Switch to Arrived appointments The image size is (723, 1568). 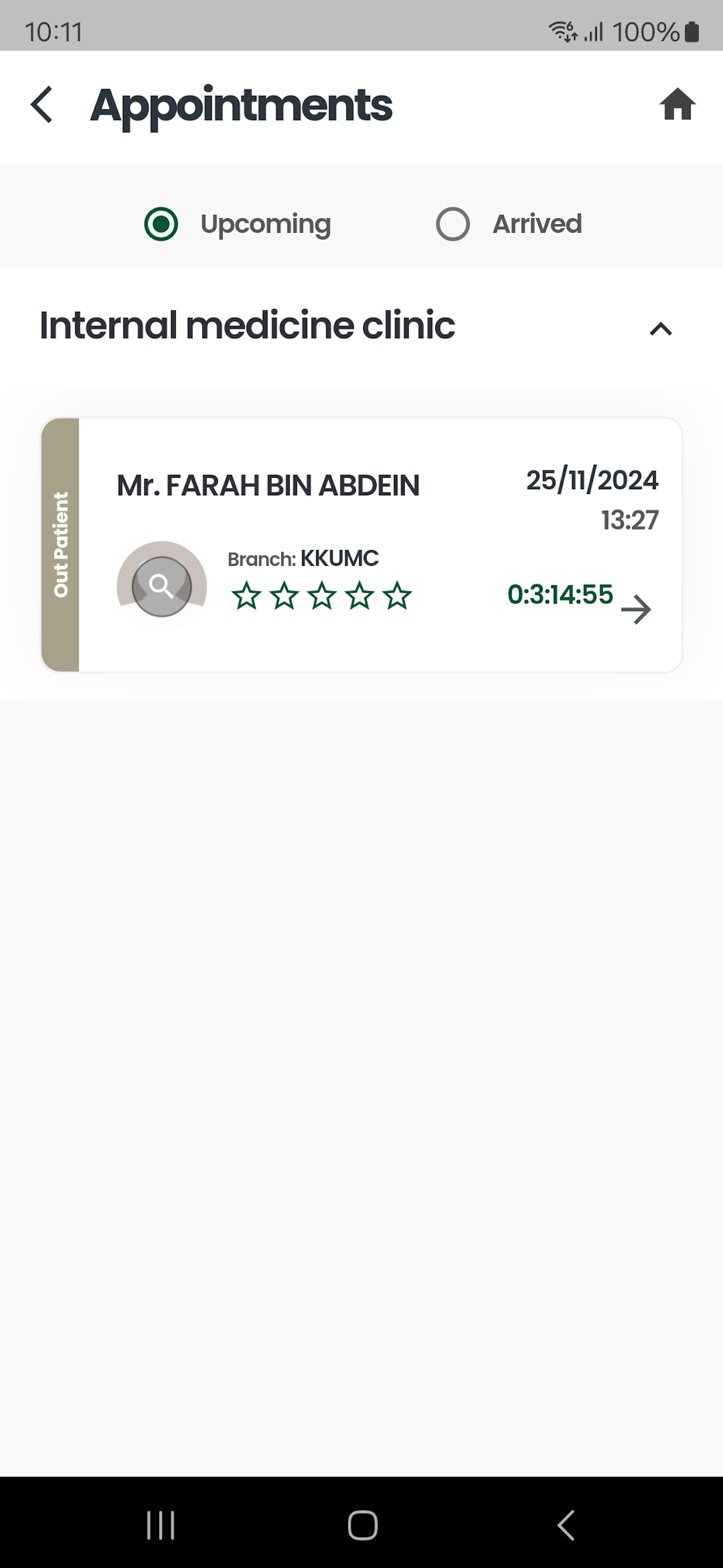[453, 224]
